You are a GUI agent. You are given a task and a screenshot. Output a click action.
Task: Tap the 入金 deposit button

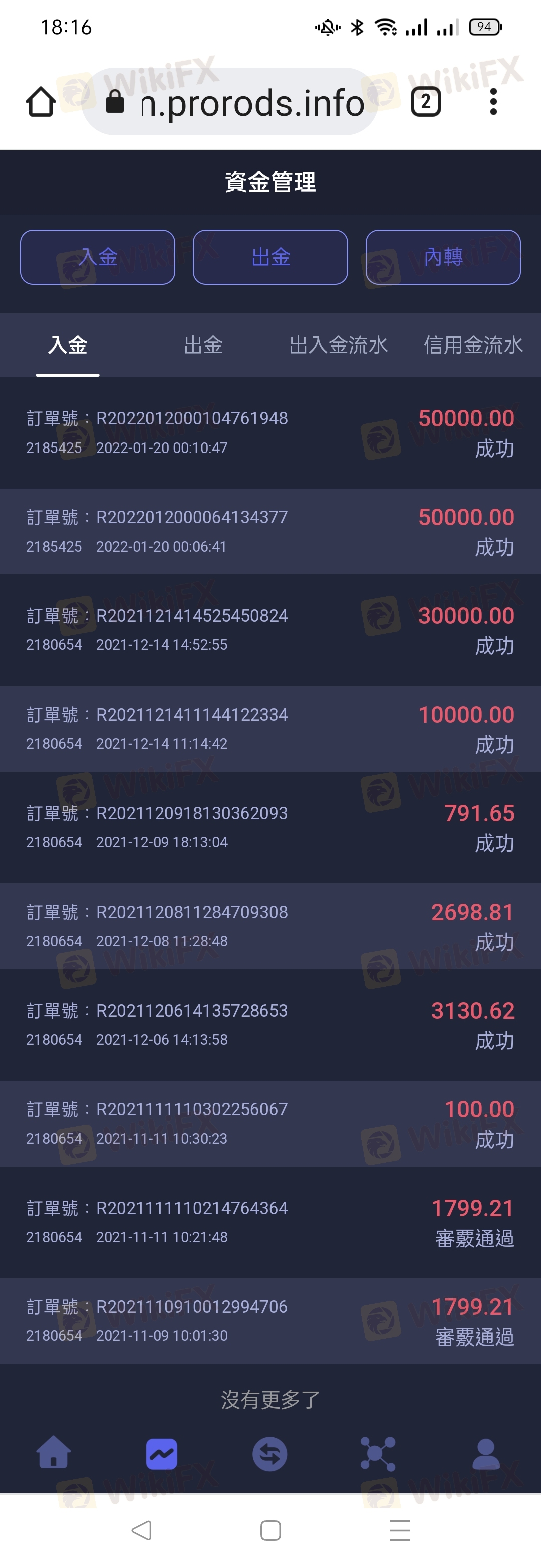coord(97,257)
